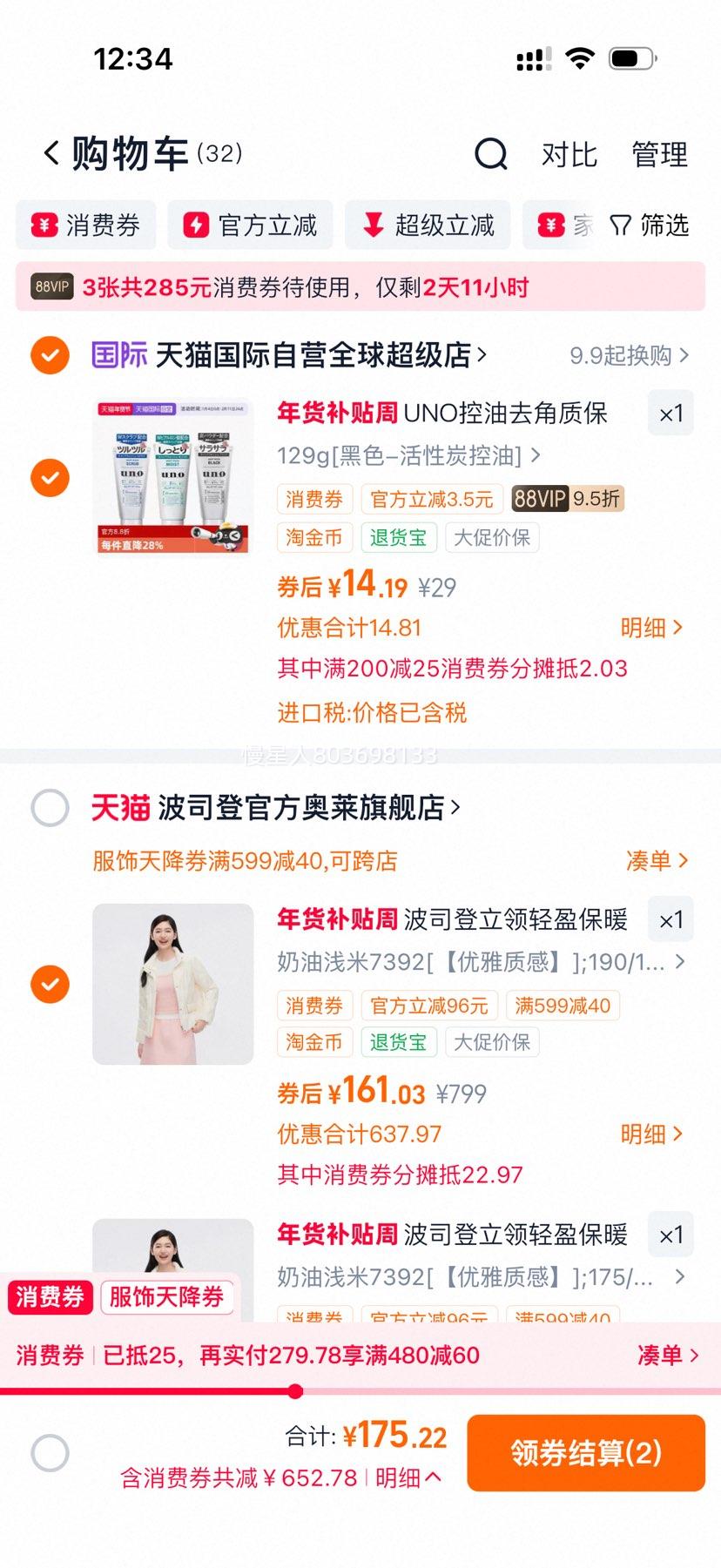Tap the 领券结算(2) checkout button
The height and width of the screenshot is (1568, 721).
(585, 1452)
